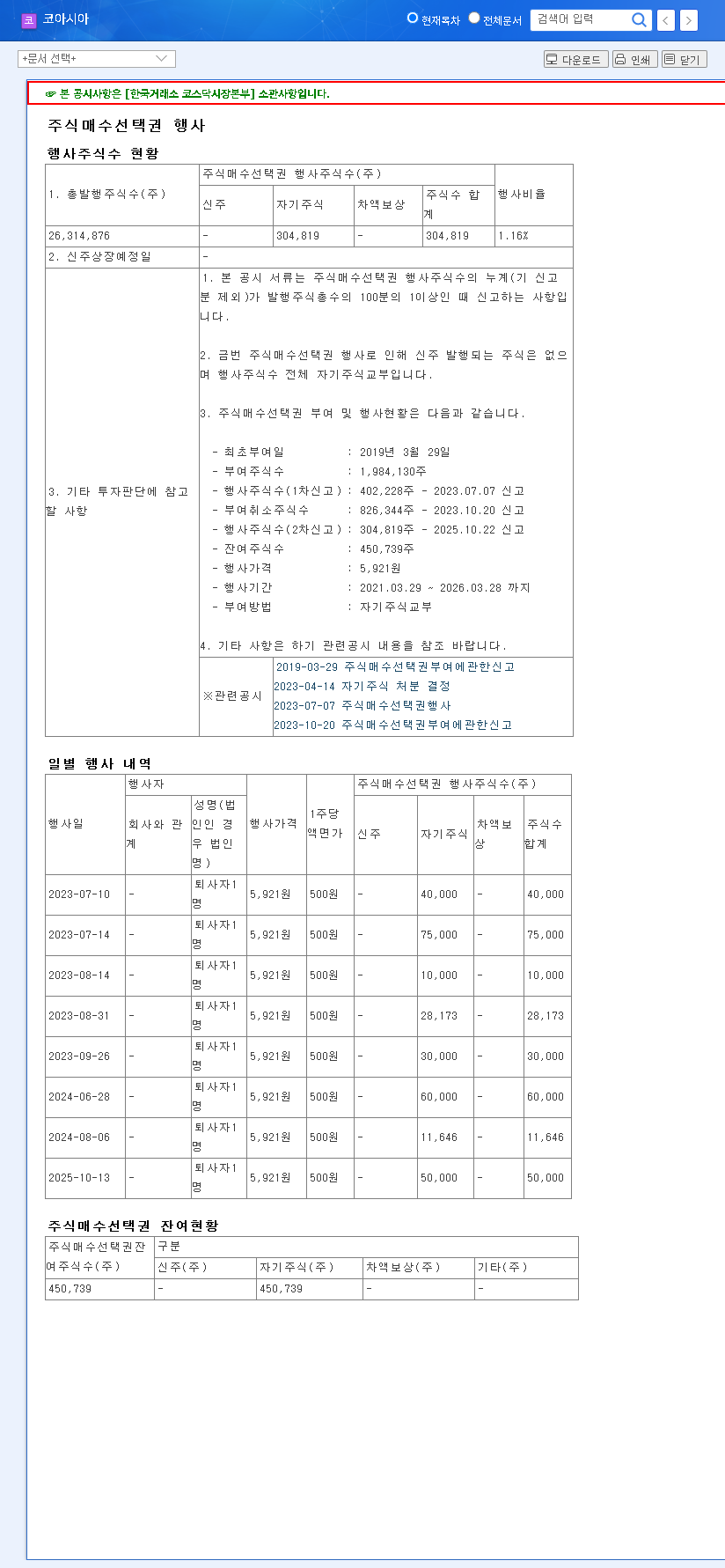Open the 2019-03-29 주식매수선택권부여에관한신고 link

pos(395,667)
